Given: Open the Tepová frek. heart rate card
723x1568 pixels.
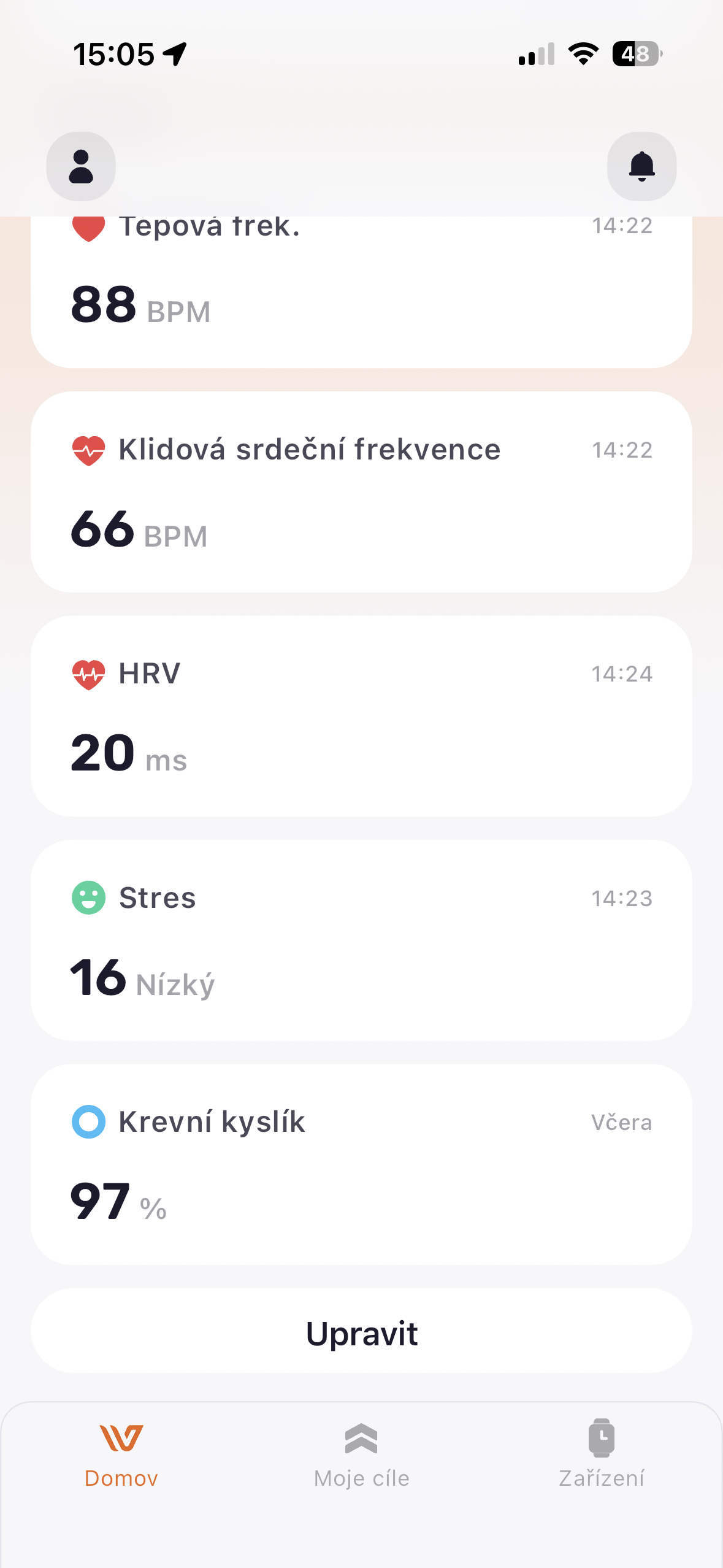Looking at the screenshot, I should click(x=361, y=294).
